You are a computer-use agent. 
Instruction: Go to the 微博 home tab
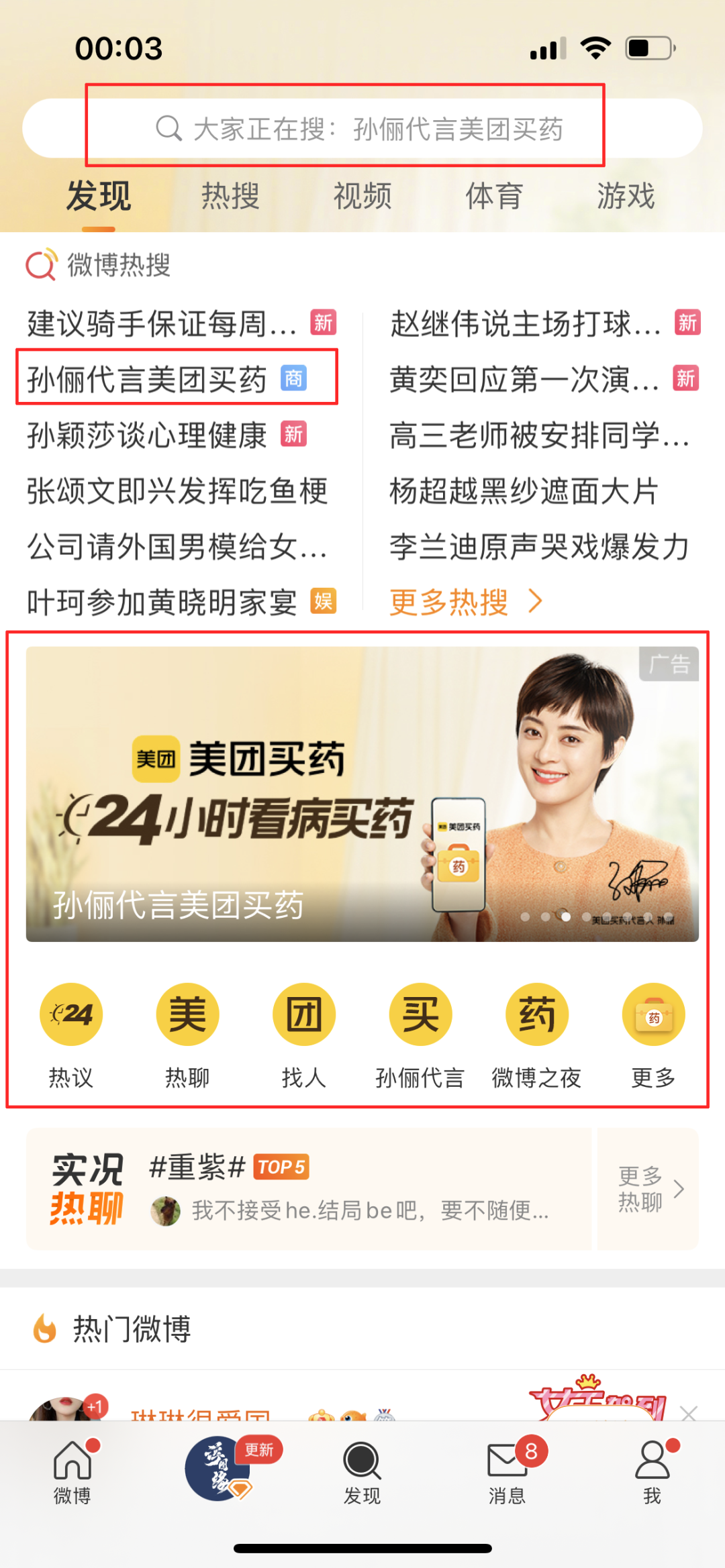72,1468
